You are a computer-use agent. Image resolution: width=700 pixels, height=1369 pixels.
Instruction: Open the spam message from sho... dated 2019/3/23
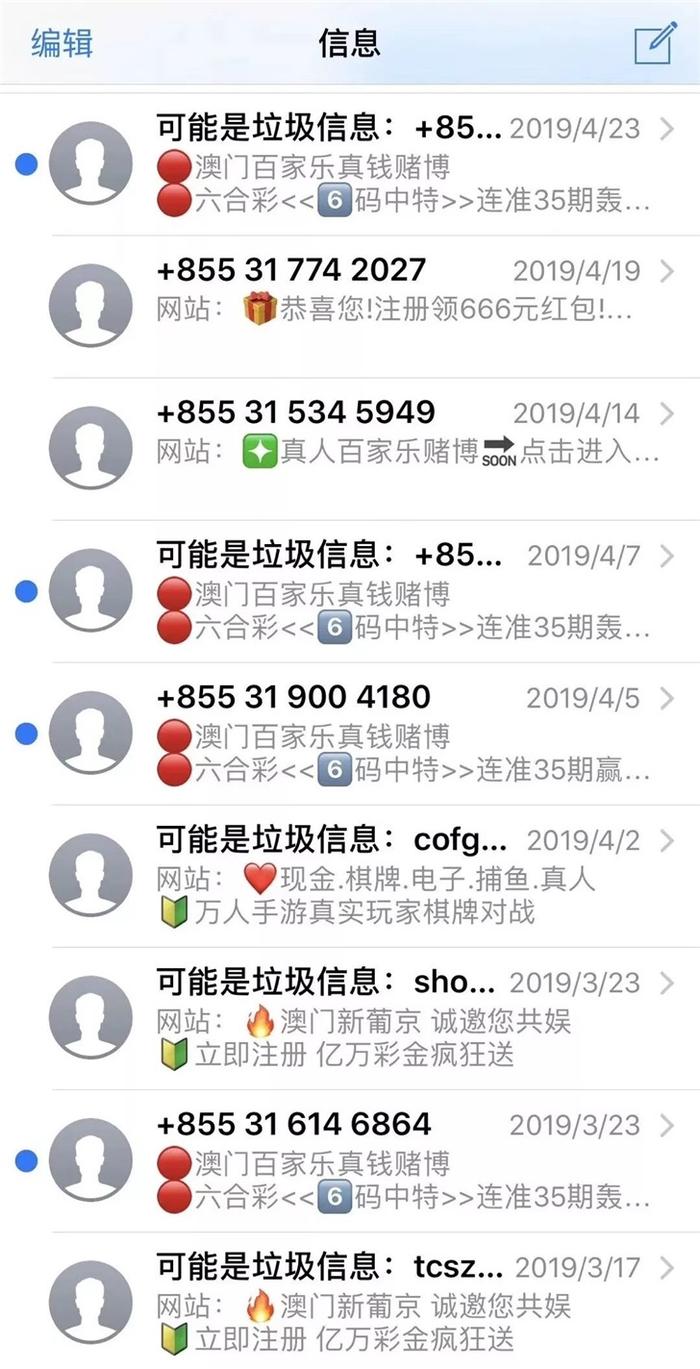pyautogui.click(x=400, y=1018)
